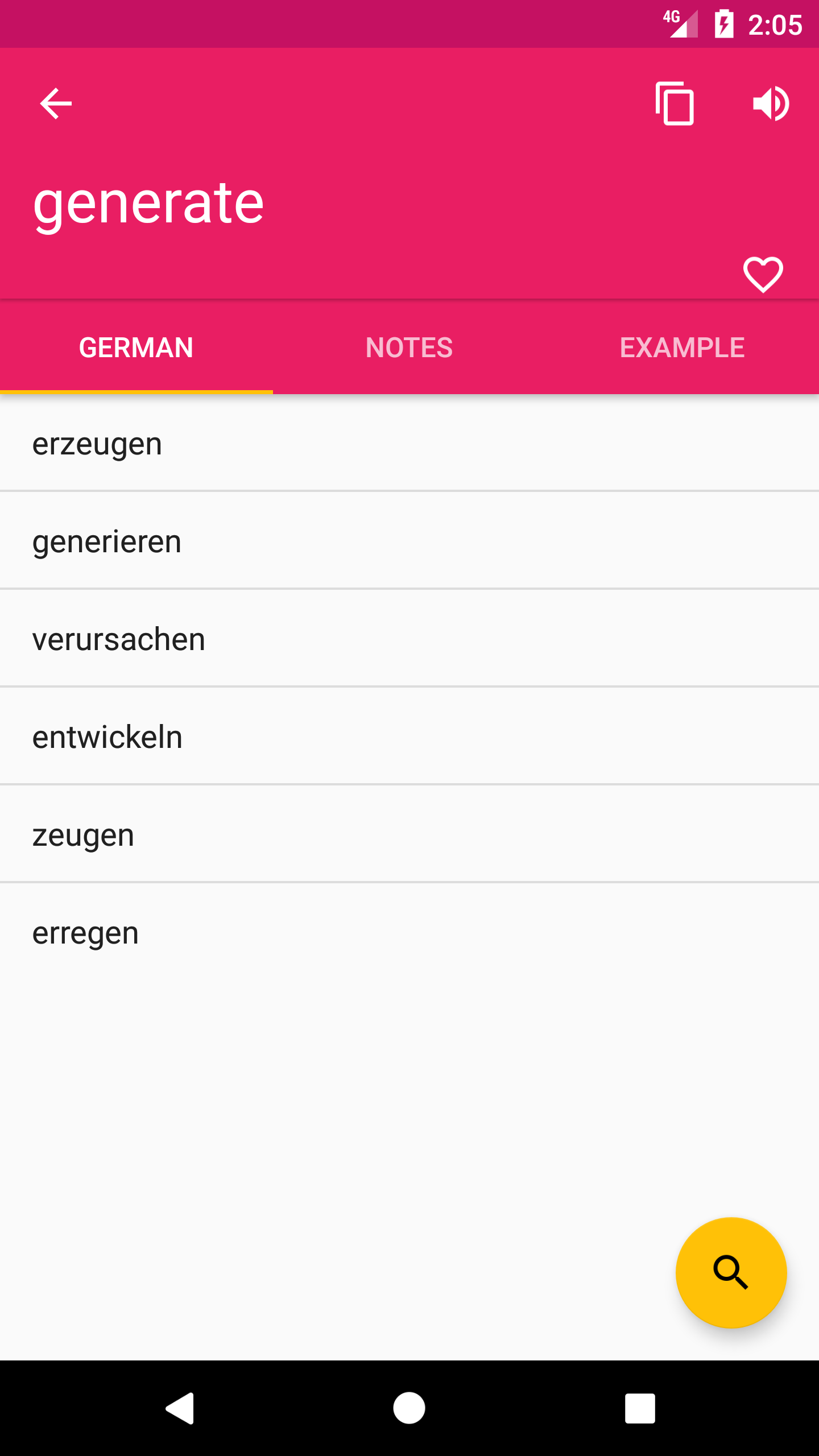
Task: Open search with the yellow floating button
Action: coord(731,1272)
